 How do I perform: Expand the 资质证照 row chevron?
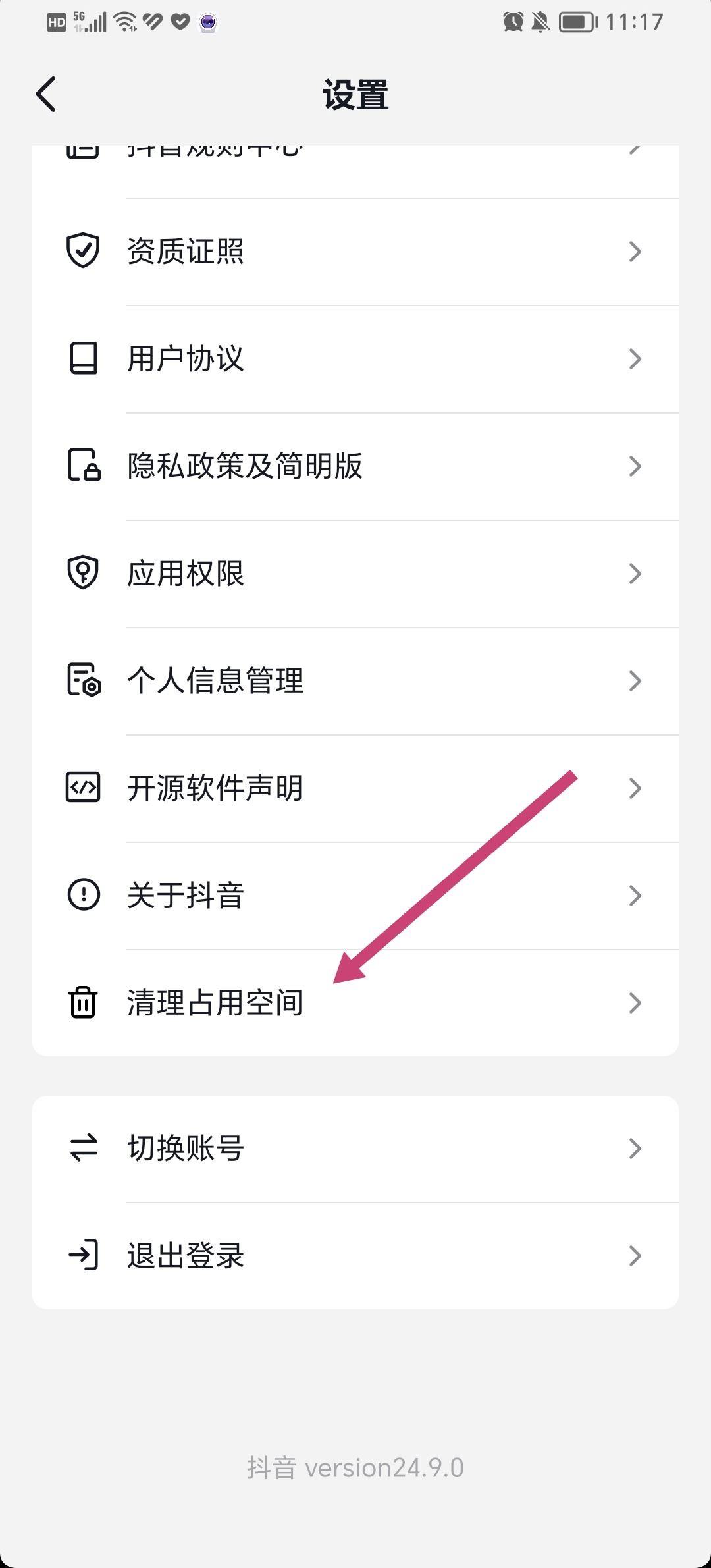point(634,251)
